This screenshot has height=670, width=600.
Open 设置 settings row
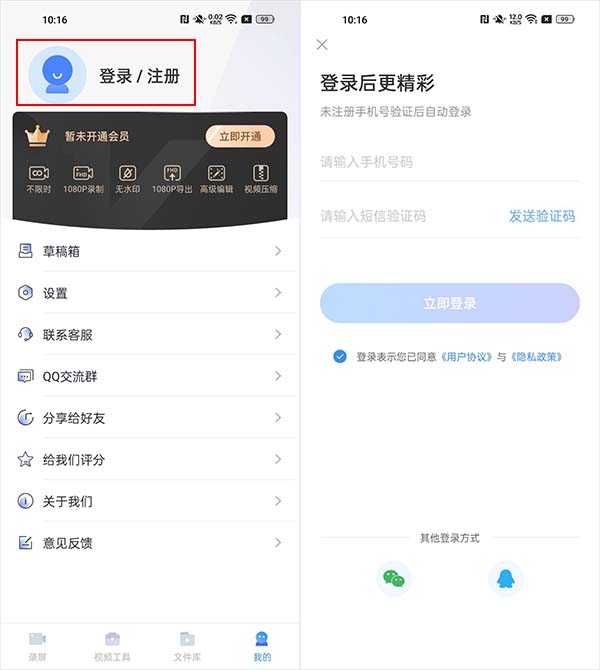pos(150,293)
